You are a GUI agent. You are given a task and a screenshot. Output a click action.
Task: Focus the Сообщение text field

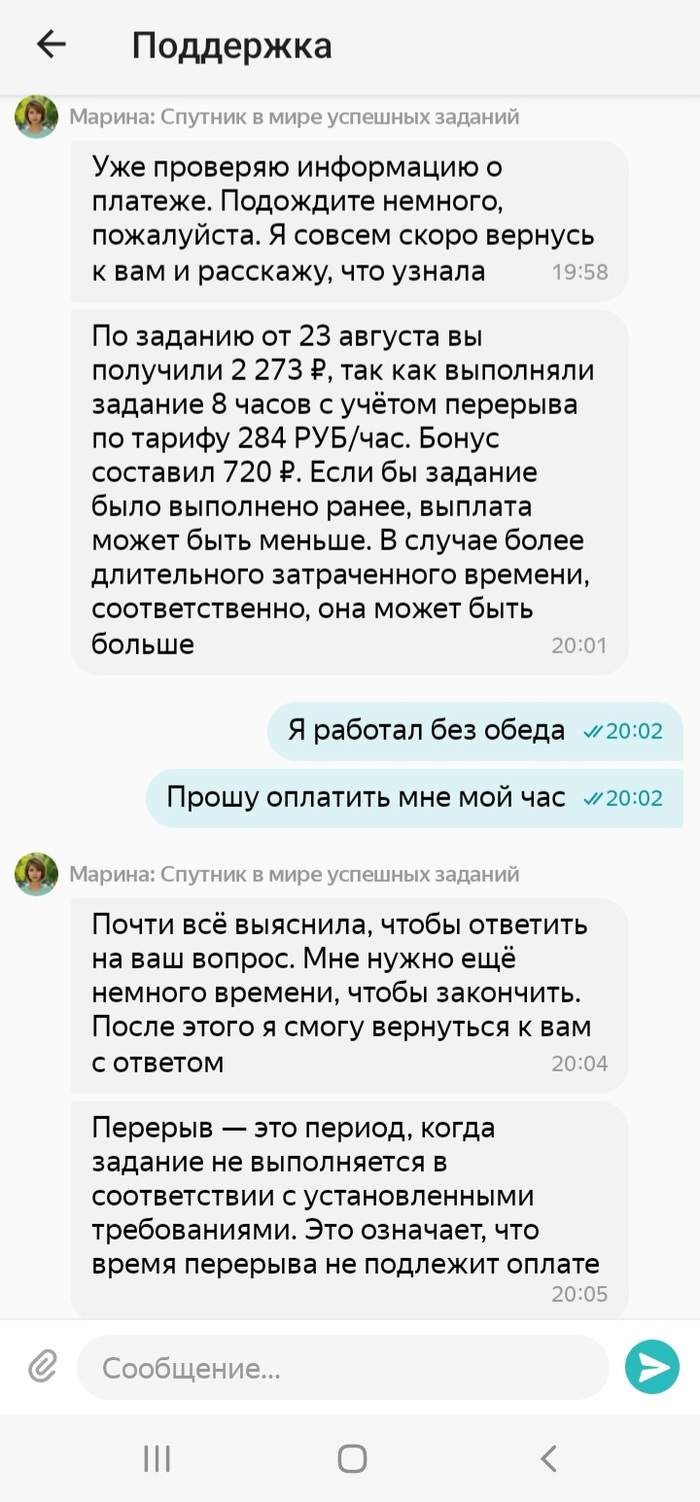click(x=340, y=1367)
